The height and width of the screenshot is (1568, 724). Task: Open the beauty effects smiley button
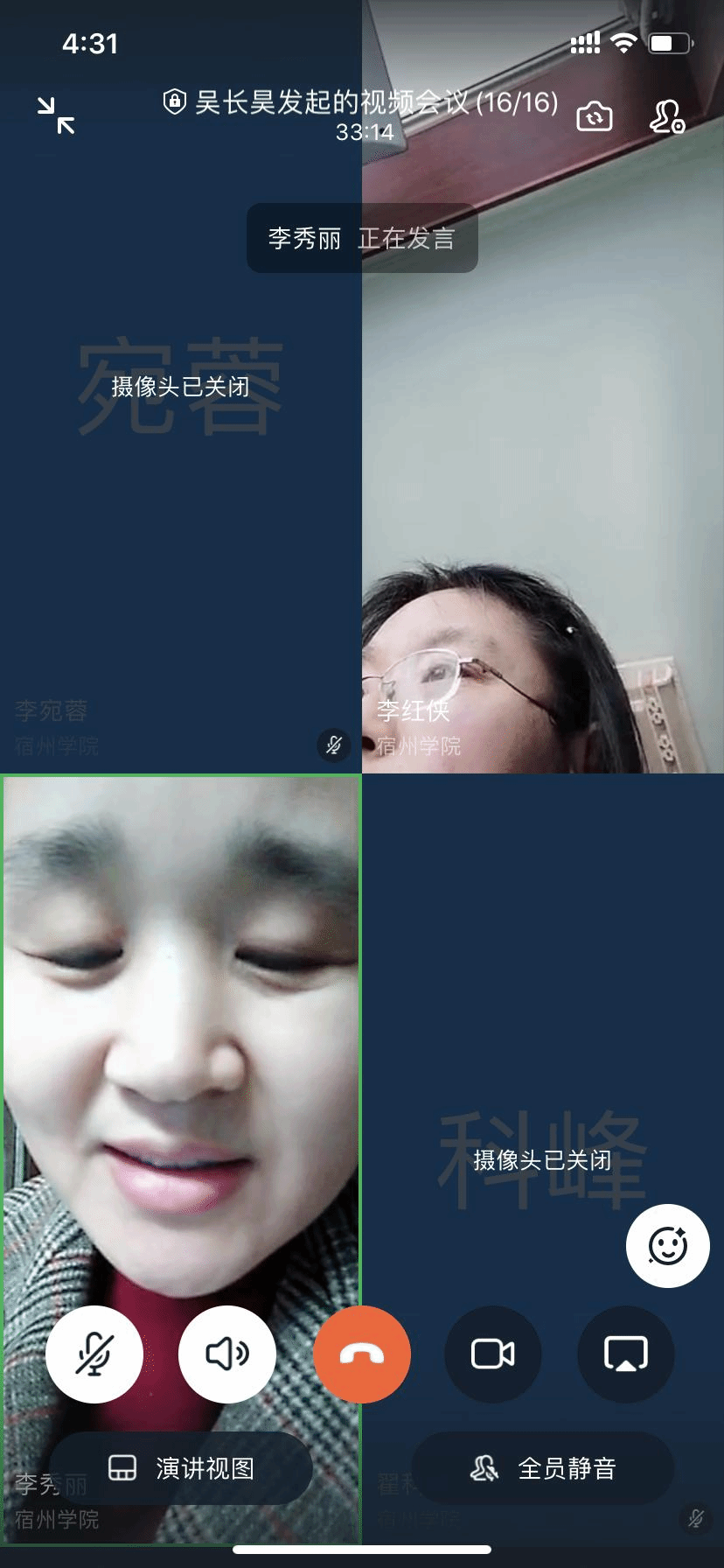[x=667, y=1246]
